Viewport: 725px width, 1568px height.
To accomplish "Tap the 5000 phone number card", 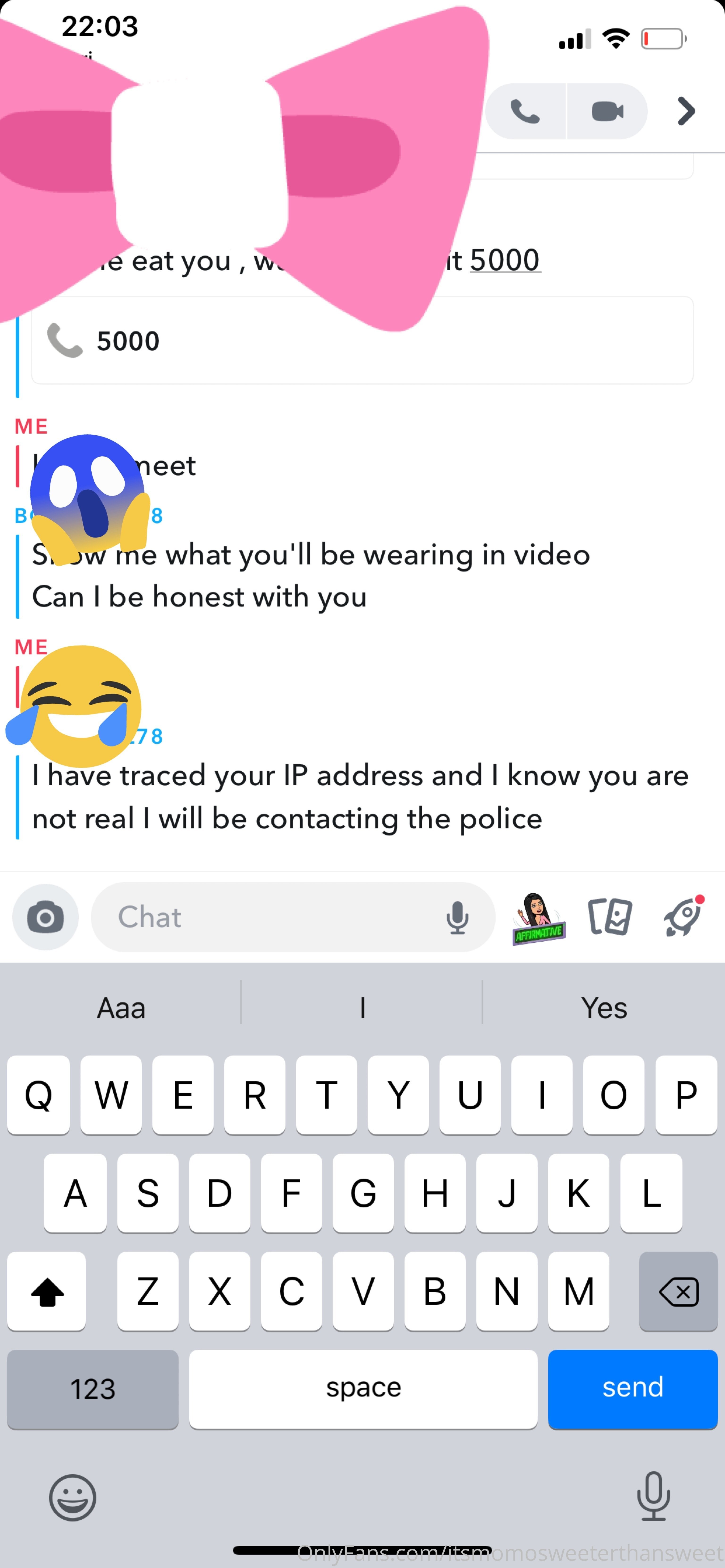I will click(x=362, y=340).
